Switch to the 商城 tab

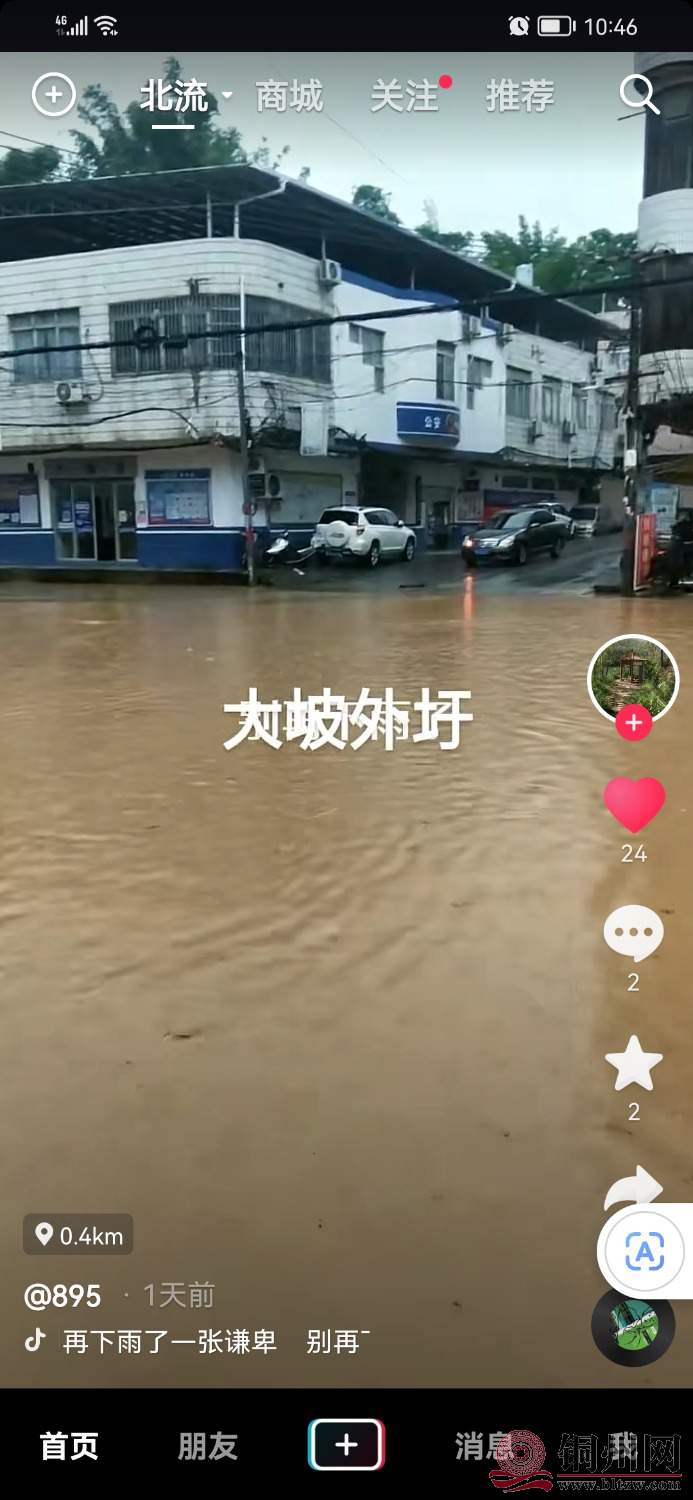click(x=289, y=97)
